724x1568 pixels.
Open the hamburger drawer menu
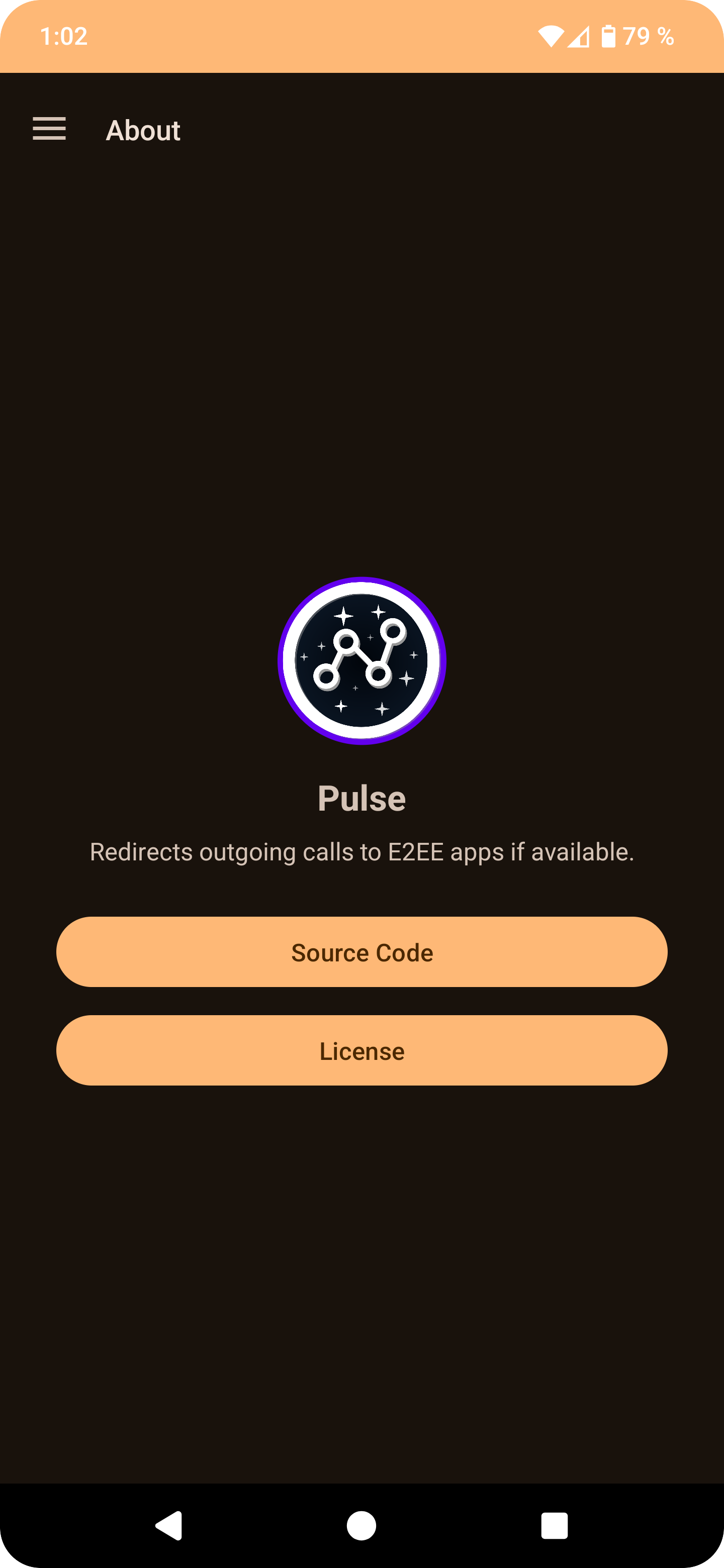coord(49,129)
